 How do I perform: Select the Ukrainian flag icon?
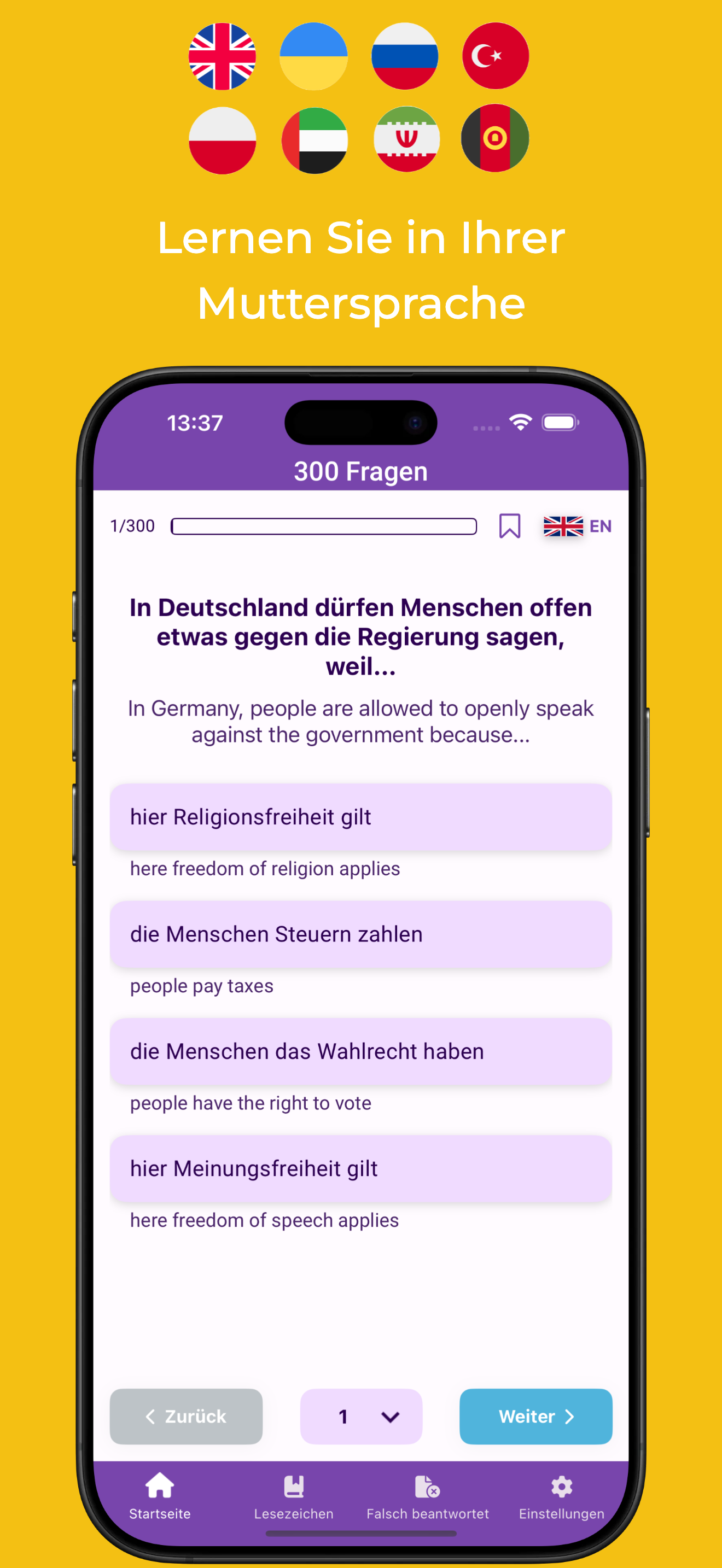click(x=313, y=56)
